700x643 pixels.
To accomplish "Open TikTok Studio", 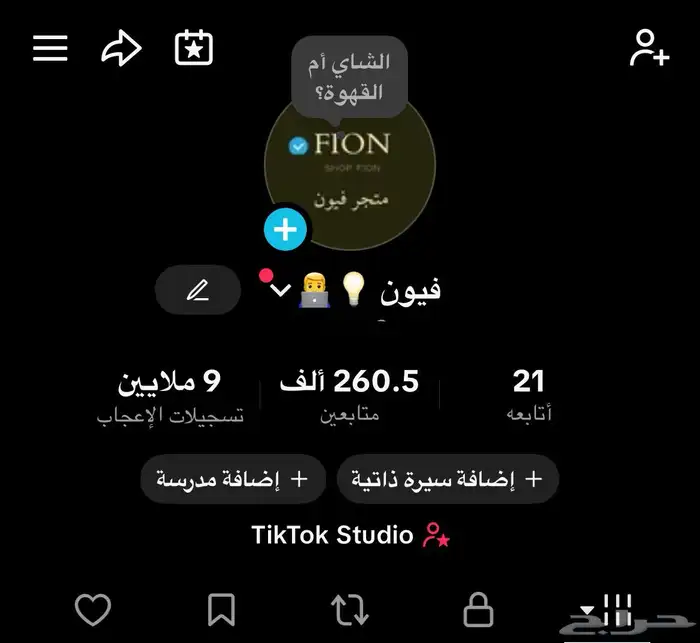I will tap(350, 535).
